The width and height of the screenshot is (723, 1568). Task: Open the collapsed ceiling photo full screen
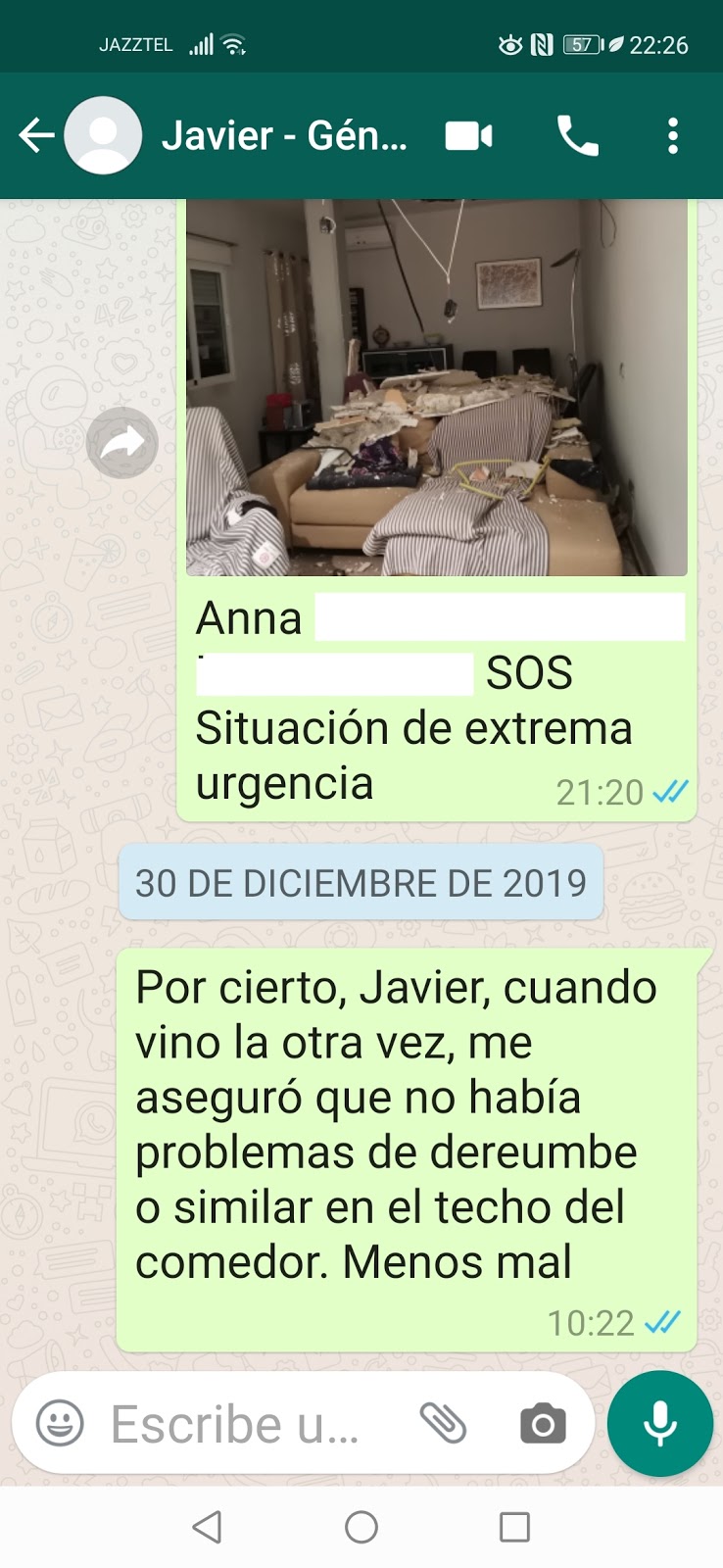(x=436, y=387)
